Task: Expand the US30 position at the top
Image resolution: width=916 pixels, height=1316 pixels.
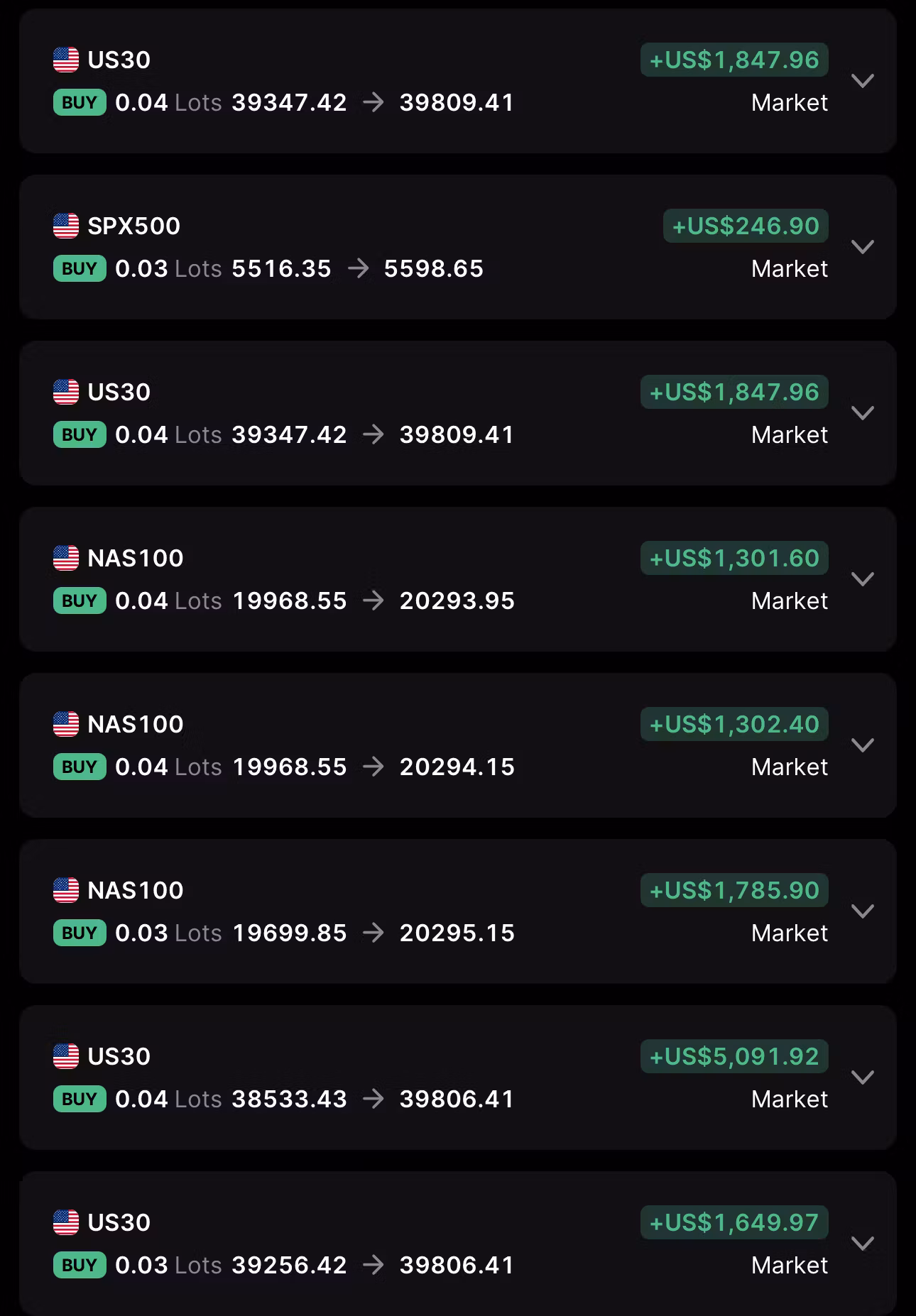Action: [x=864, y=81]
